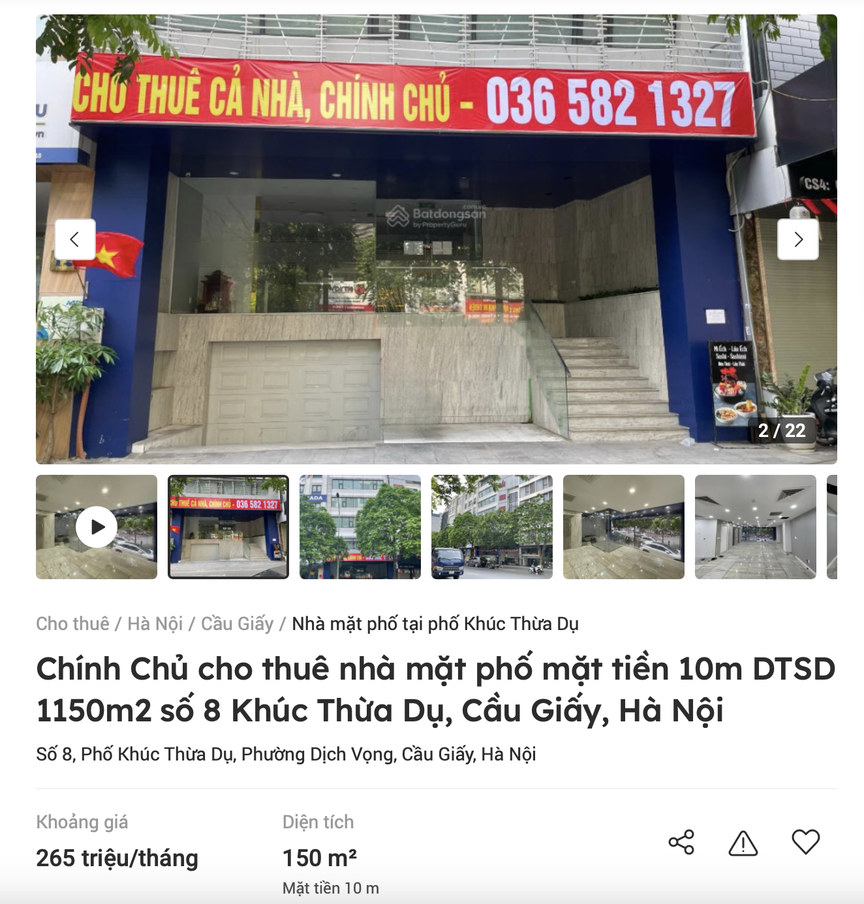The image size is (864, 904).
Task: Select the red banner storefront thumbnail
Action: [228, 526]
